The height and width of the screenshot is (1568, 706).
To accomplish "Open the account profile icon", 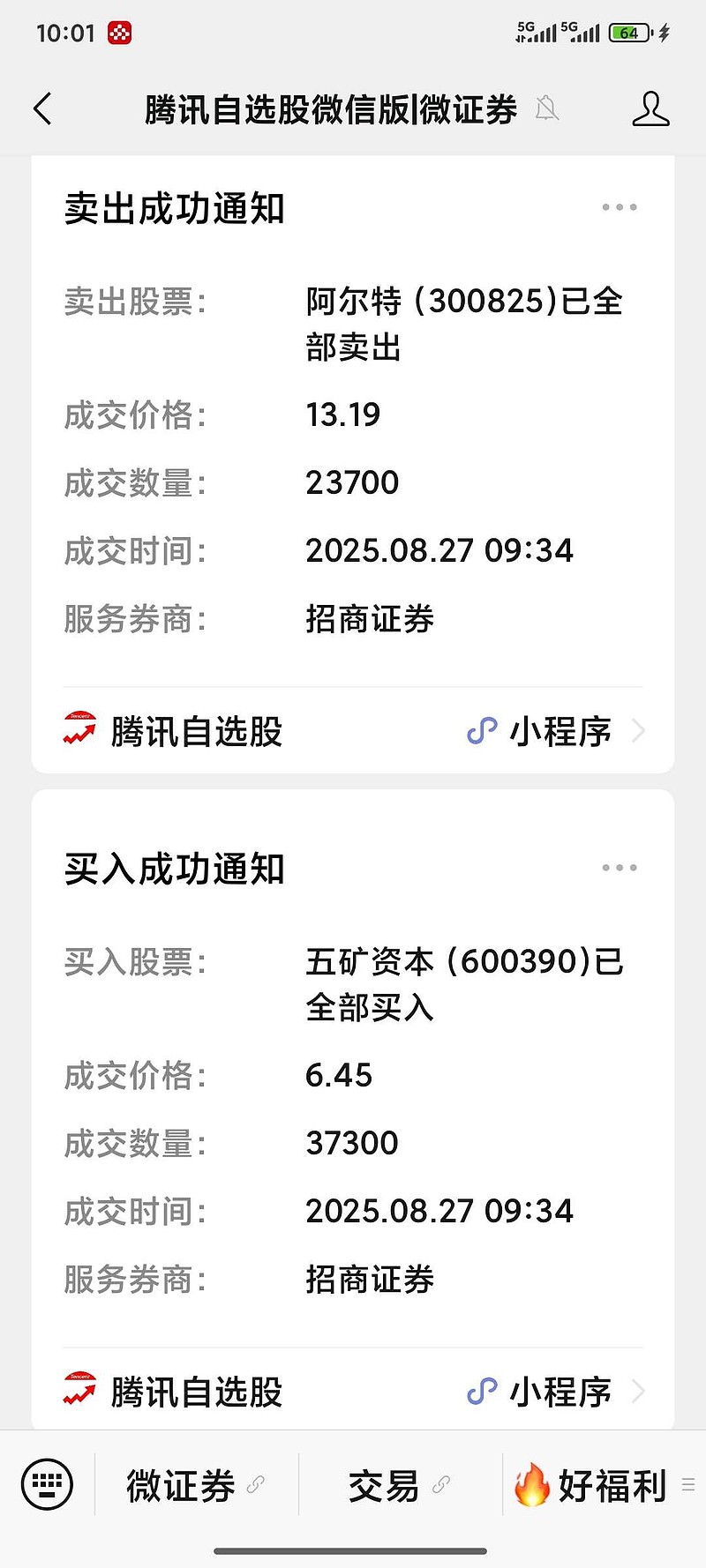I will click(x=650, y=109).
